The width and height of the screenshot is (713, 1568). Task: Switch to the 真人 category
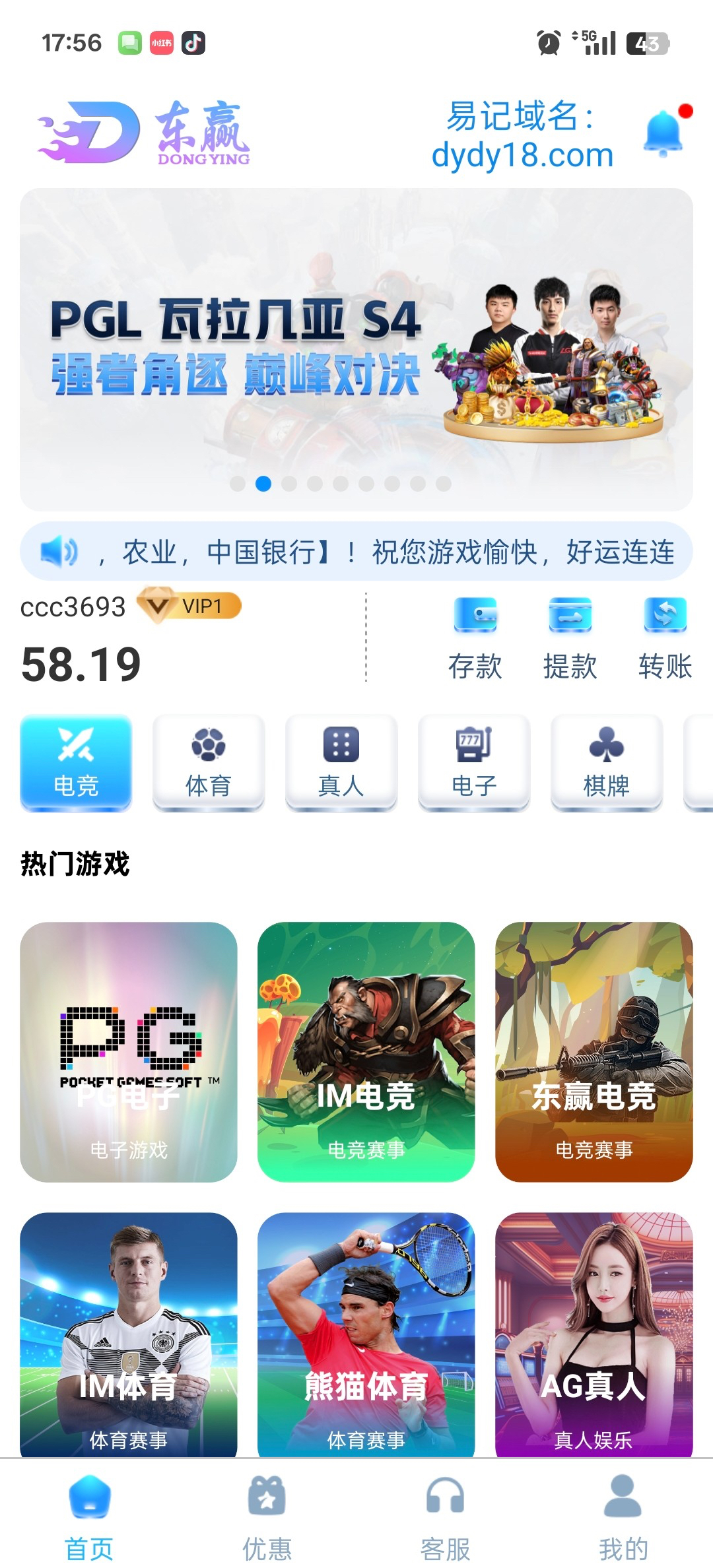(341, 762)
